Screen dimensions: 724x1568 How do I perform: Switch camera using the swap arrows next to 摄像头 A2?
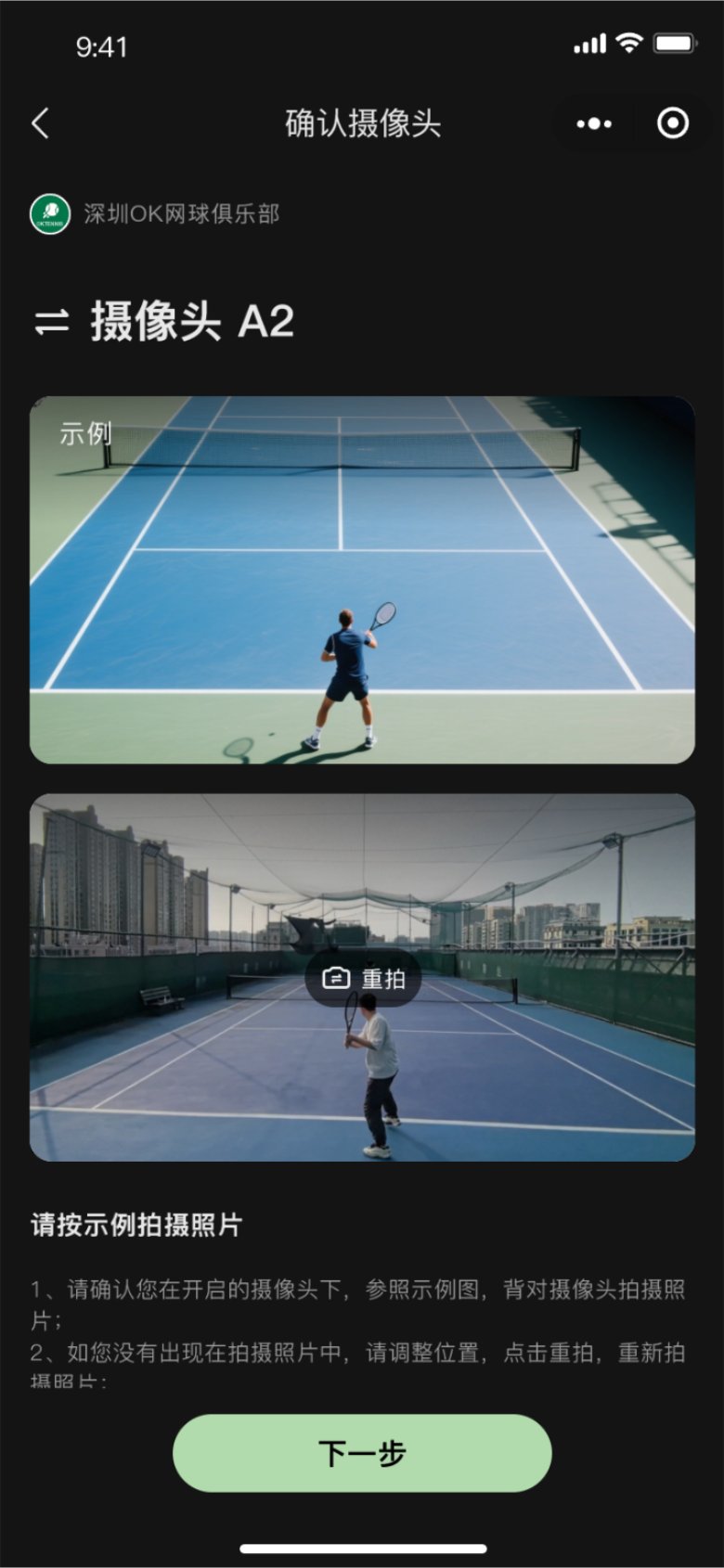point(52,323)
